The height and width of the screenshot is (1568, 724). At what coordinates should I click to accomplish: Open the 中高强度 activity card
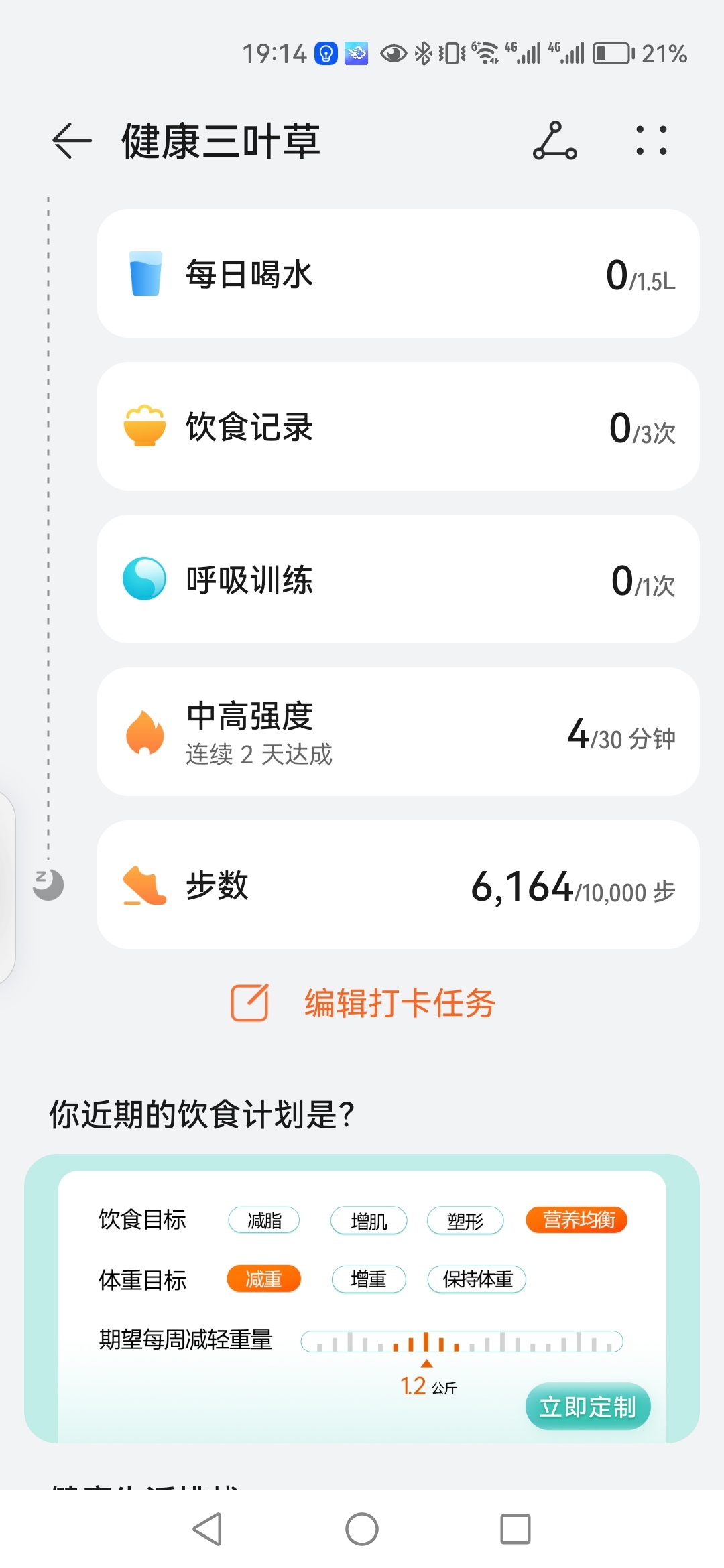coord(398,732)
